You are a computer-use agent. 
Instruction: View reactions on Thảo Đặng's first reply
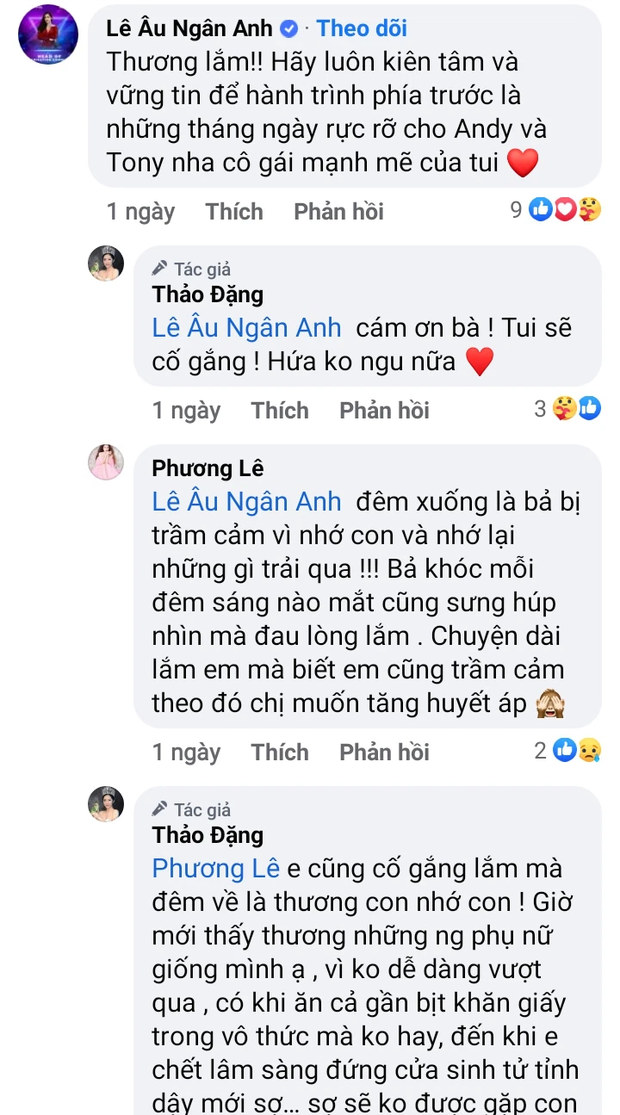pos(567,409)
